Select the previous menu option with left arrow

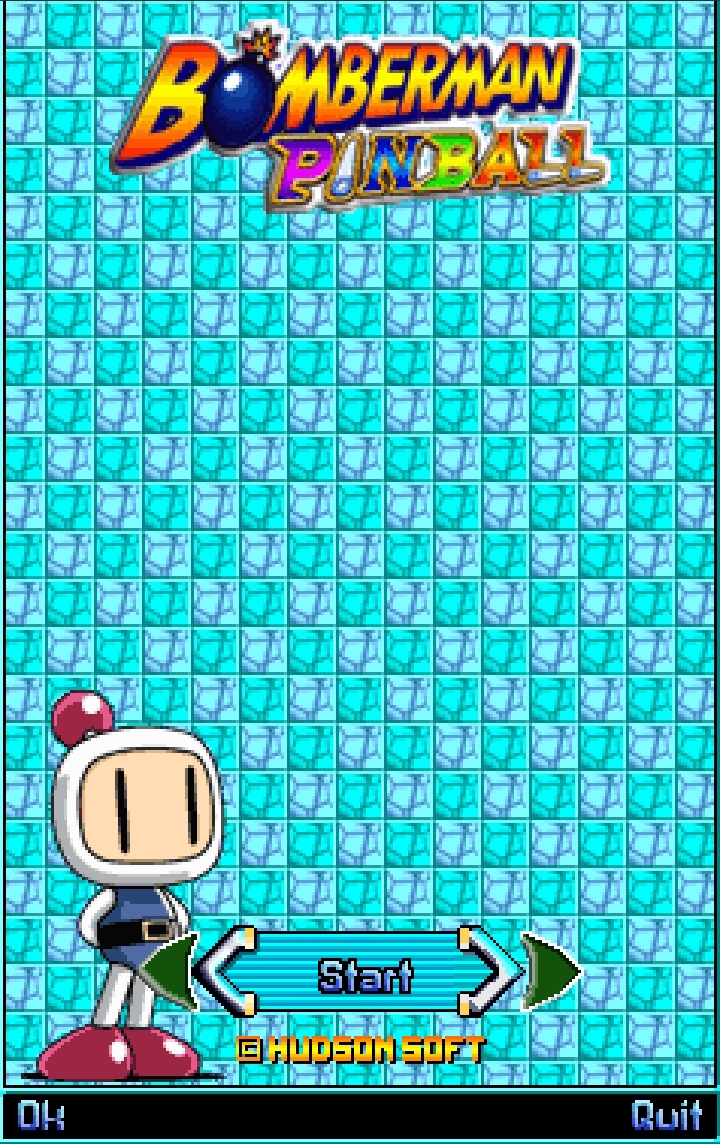click(x=172, y=972)
